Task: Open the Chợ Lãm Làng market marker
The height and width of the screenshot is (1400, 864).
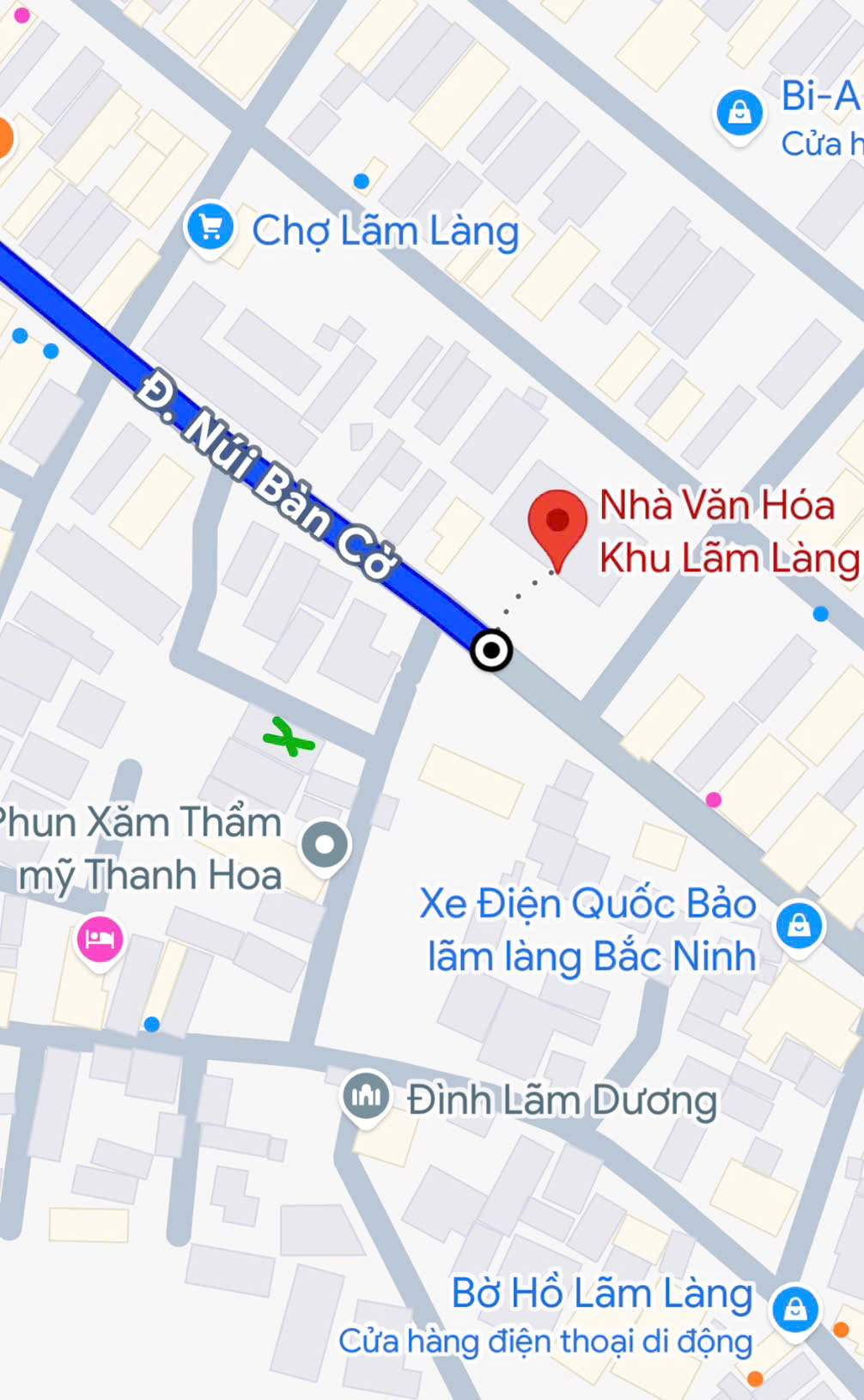Action: 210,228
